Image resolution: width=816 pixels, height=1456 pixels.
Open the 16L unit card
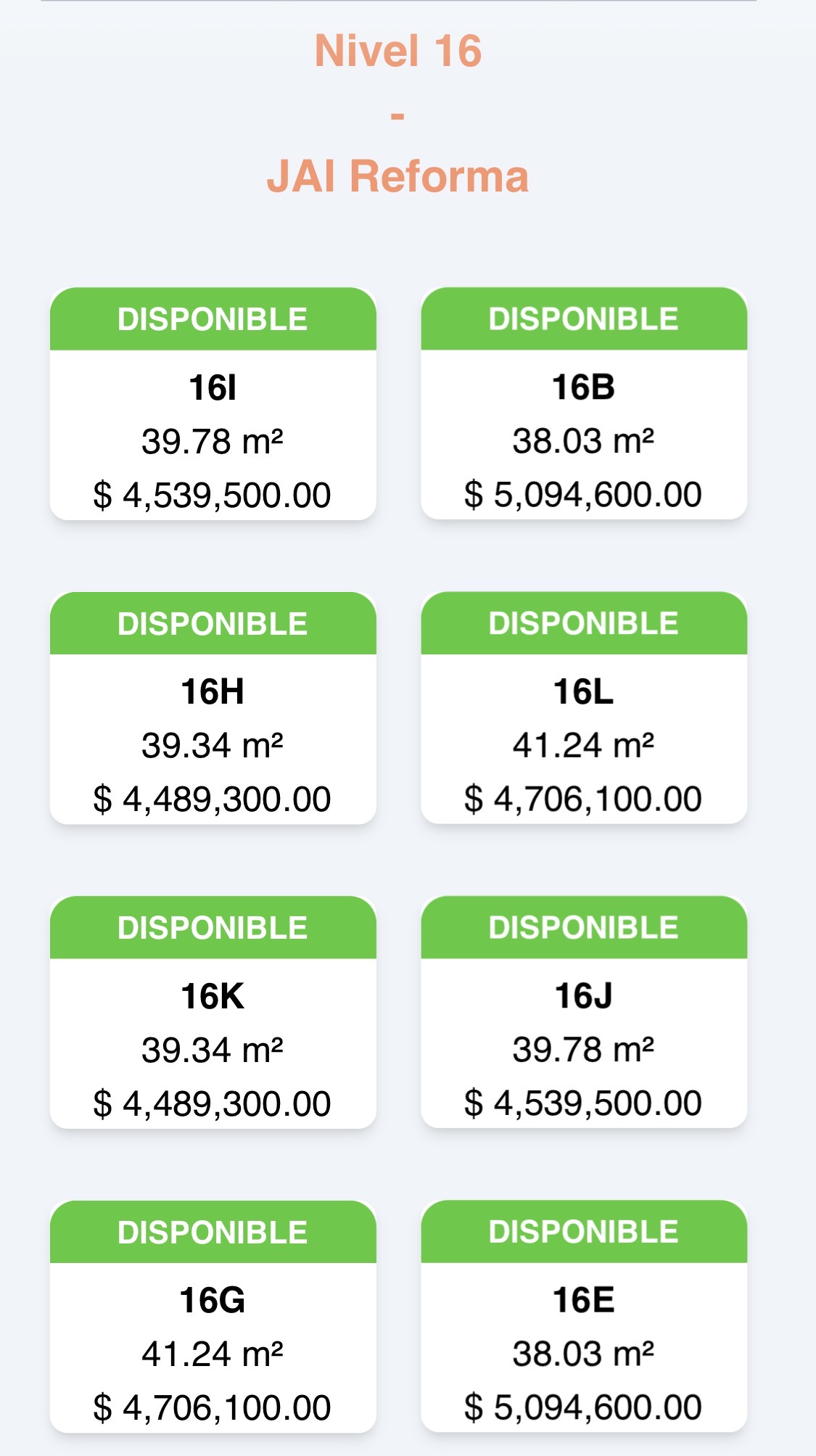point(584,708)
